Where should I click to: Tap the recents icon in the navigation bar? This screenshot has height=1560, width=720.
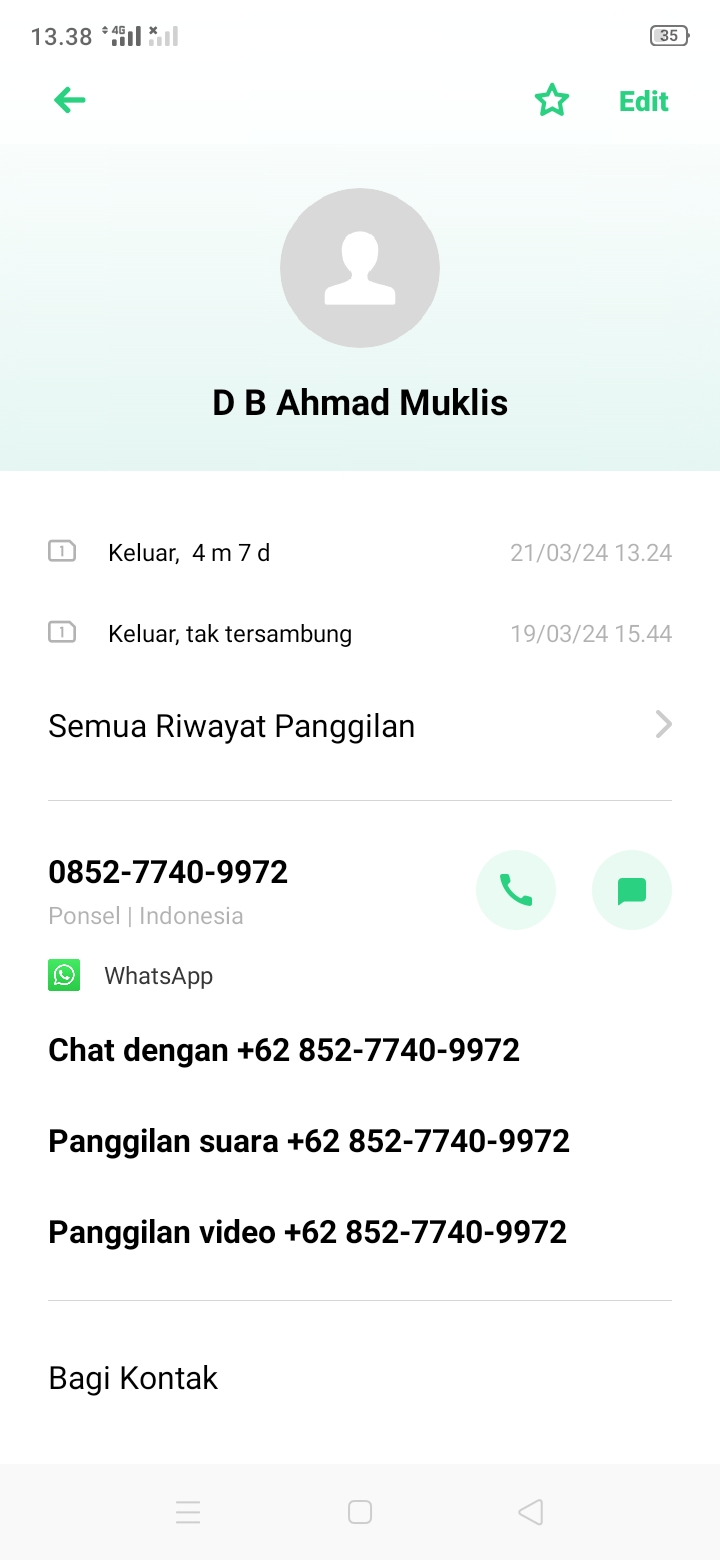click(188, 1512)
